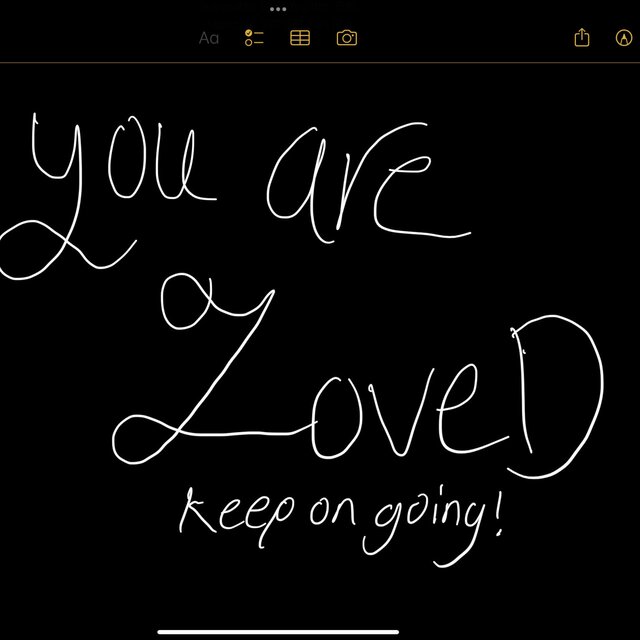
Task: Open the text format Aa options
Action: 208,38
